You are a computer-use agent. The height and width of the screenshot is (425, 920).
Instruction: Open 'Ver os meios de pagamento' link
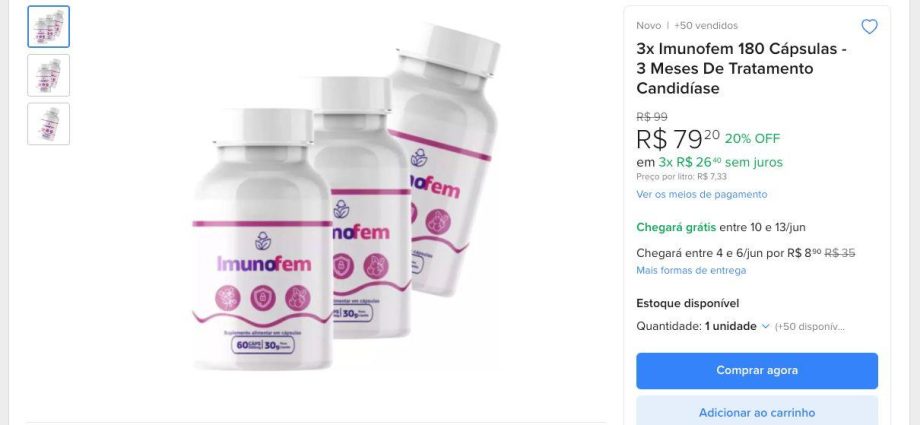coord(701,194)
